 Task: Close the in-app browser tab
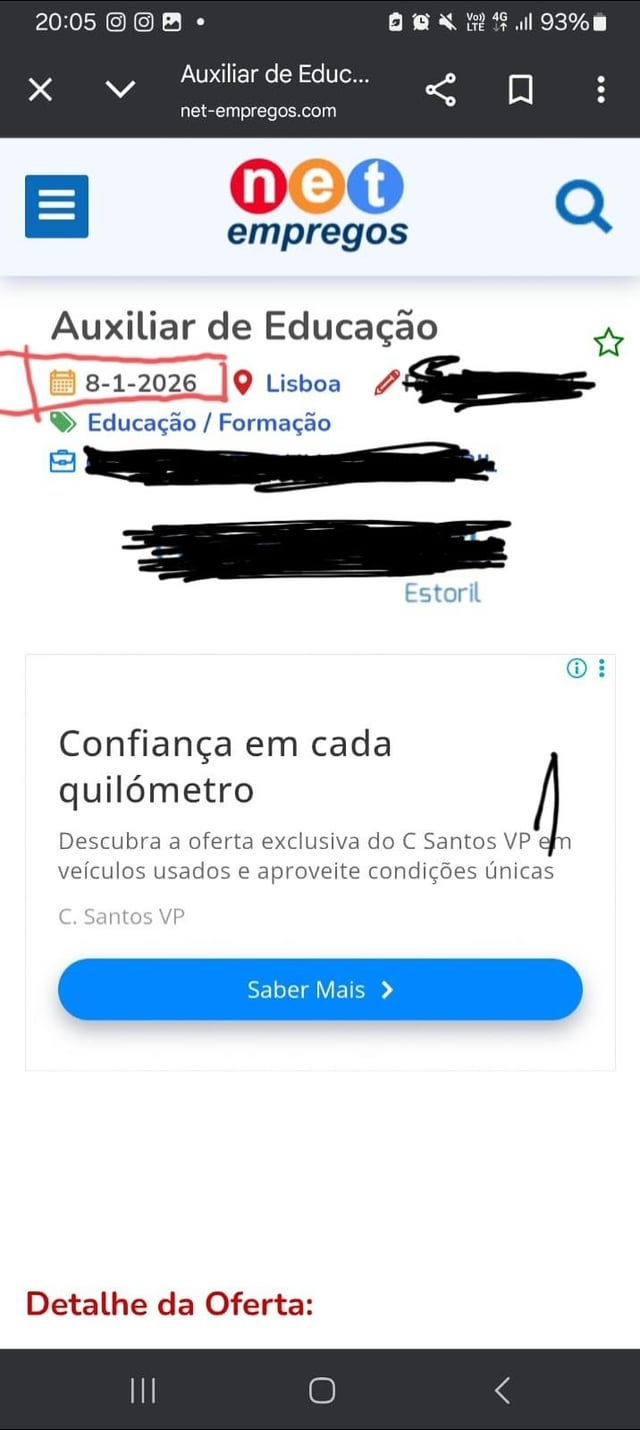coord(40,90)
